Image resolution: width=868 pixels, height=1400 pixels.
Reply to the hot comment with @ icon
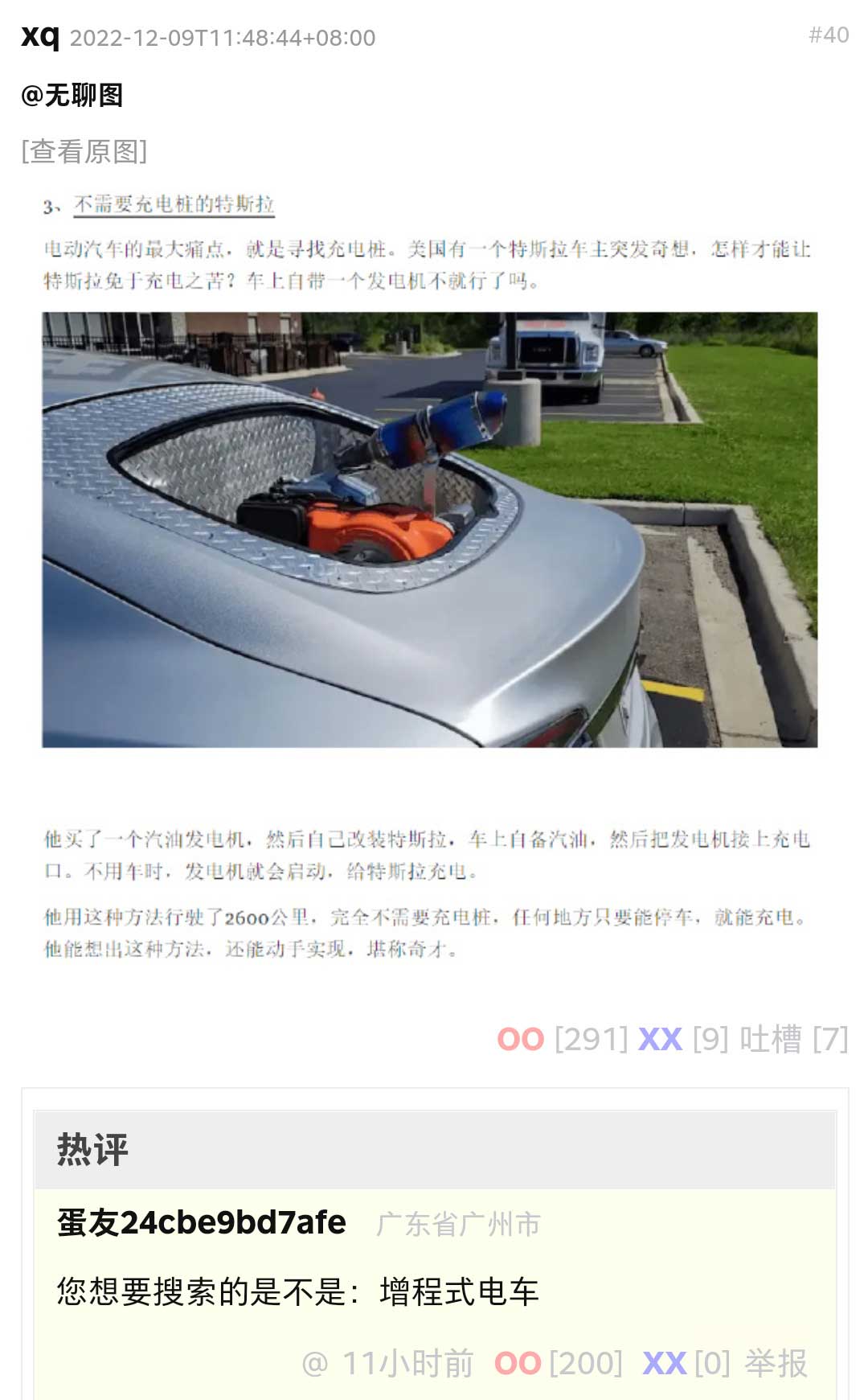(315, 1363)
